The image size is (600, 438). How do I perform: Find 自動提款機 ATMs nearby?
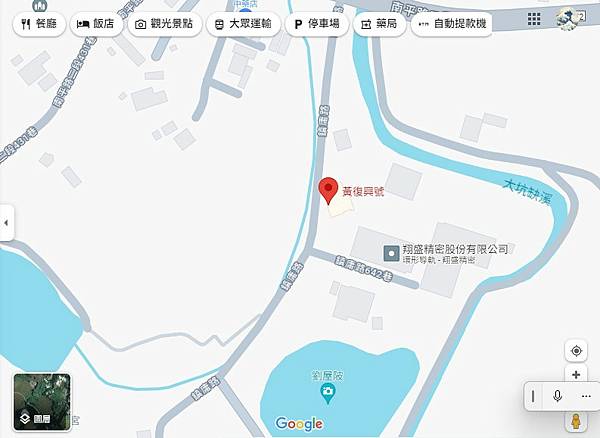(447, 24)
